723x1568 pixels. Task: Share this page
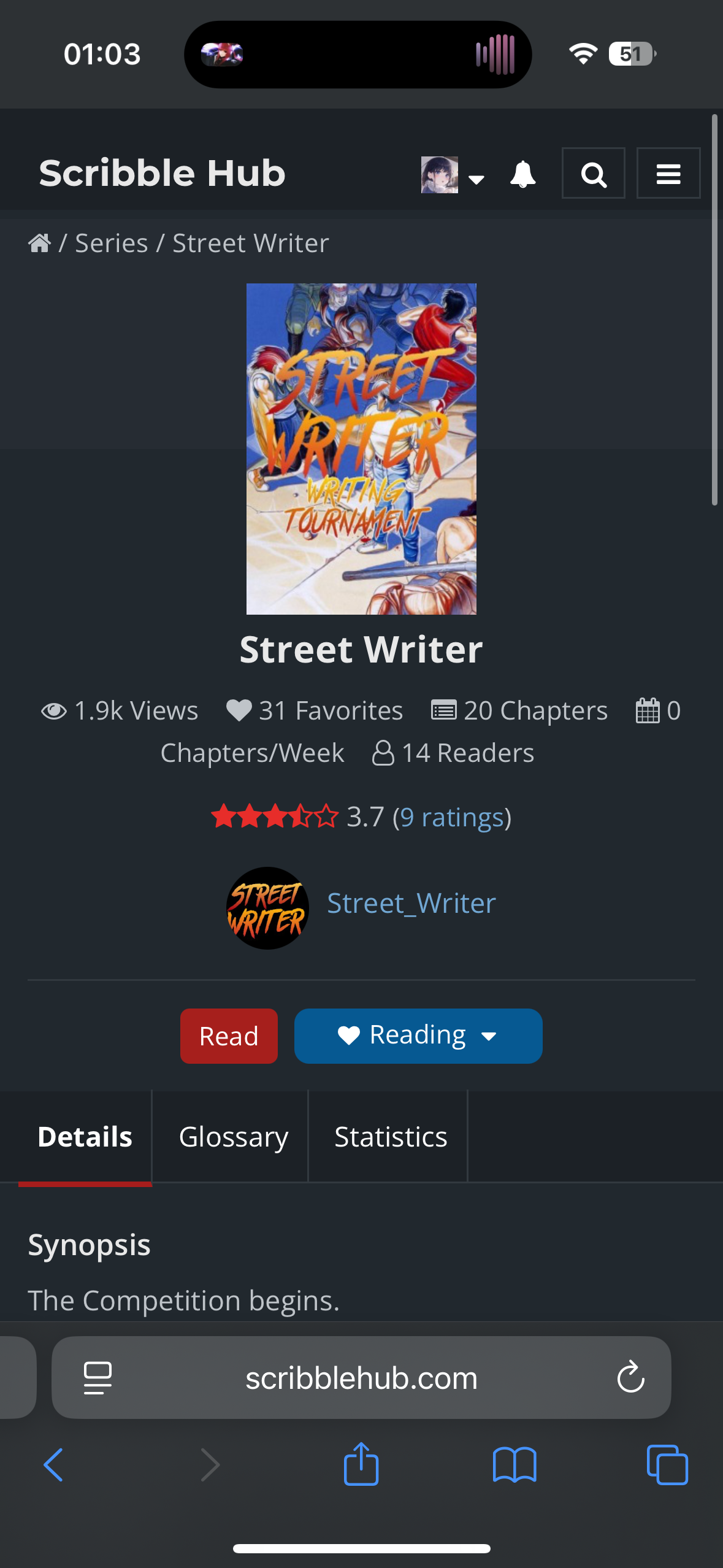pos(361,1465)
